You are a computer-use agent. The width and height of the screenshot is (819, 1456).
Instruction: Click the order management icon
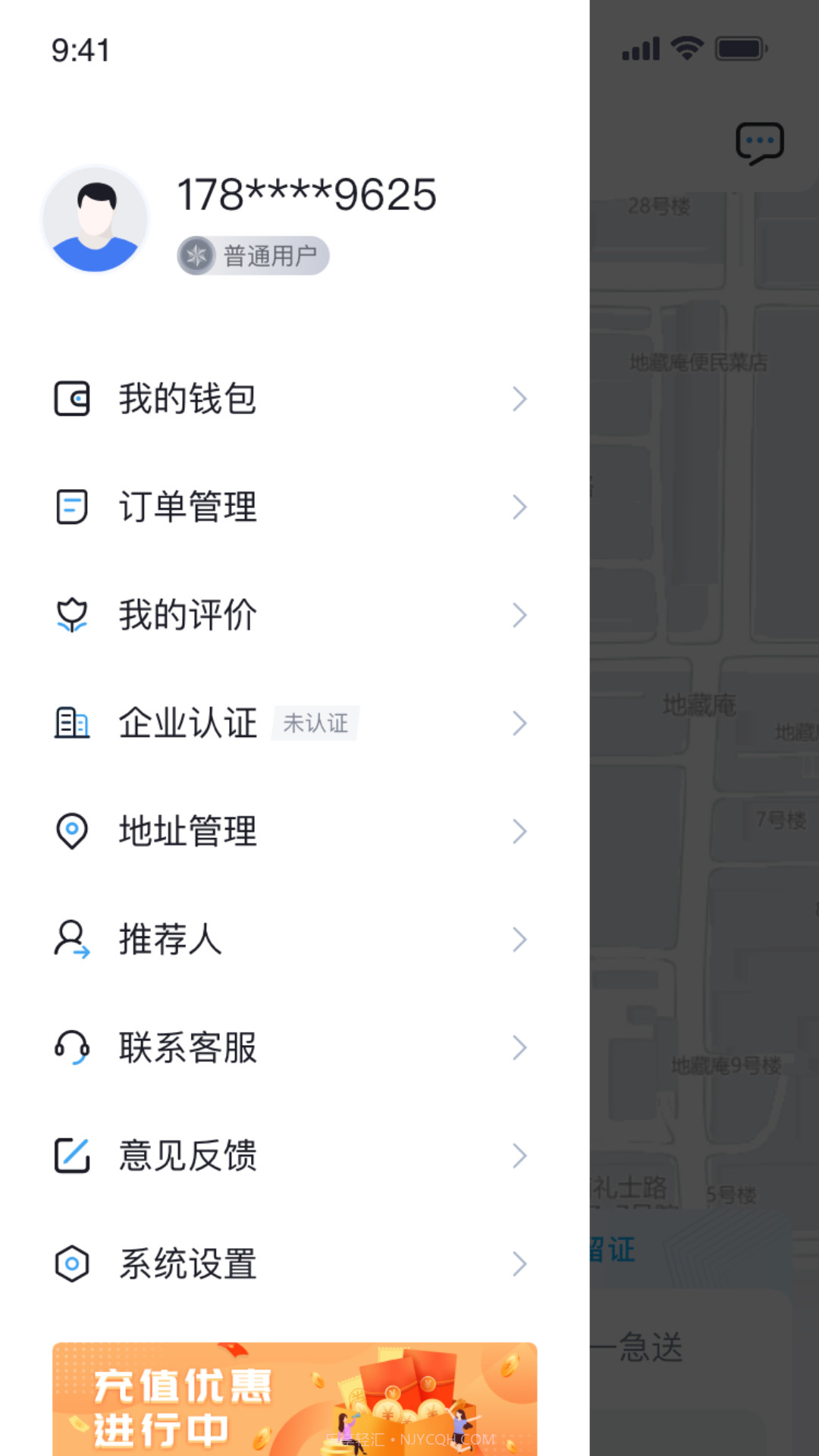tap(71, 507)
